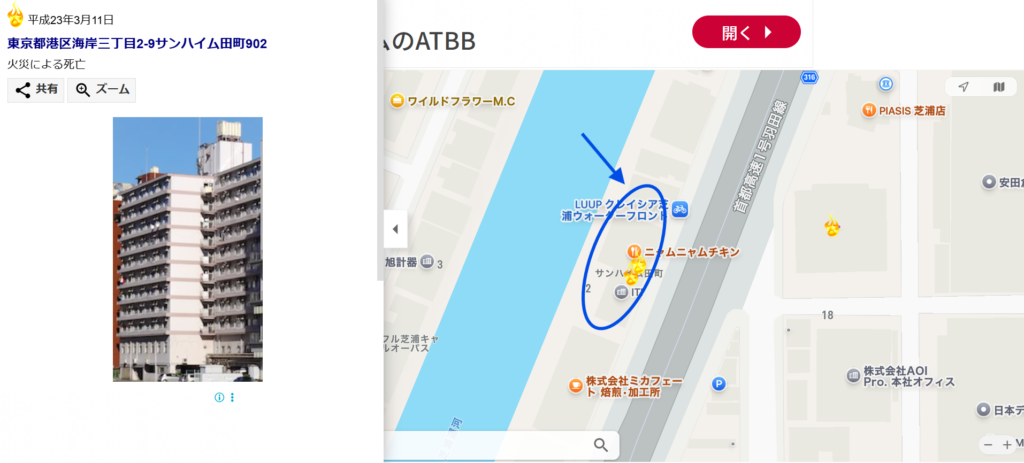Collapse the side panel with the arrow

pyautogui.click(x=395, y=229)
